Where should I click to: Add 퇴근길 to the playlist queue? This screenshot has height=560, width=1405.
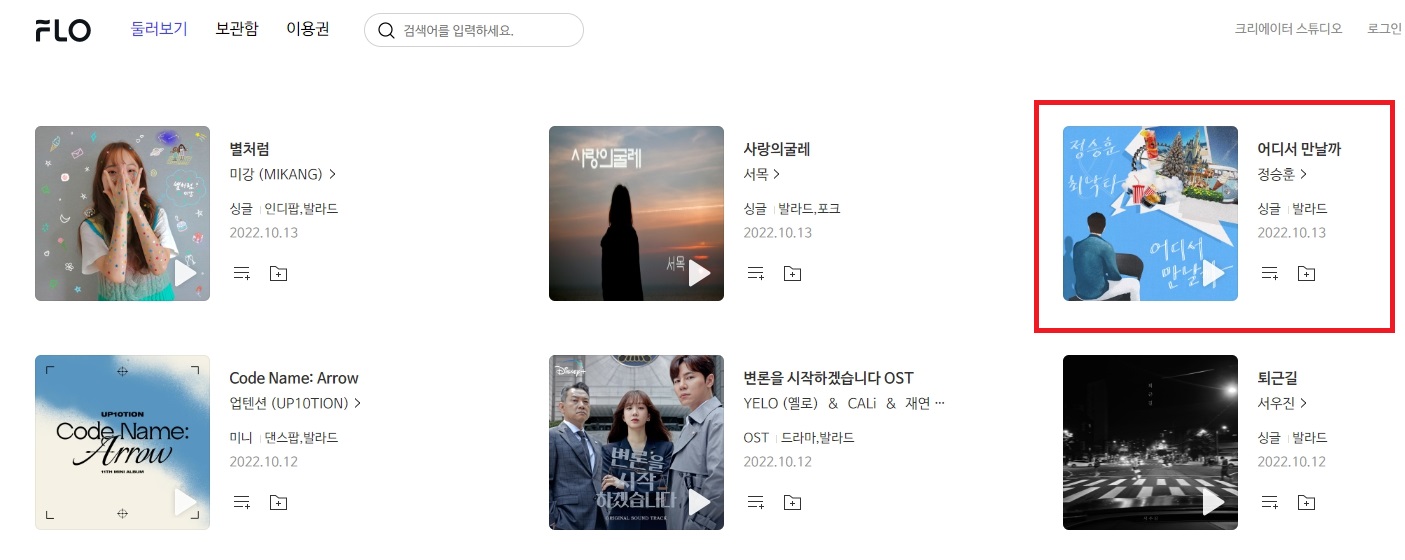point(1269,502)
